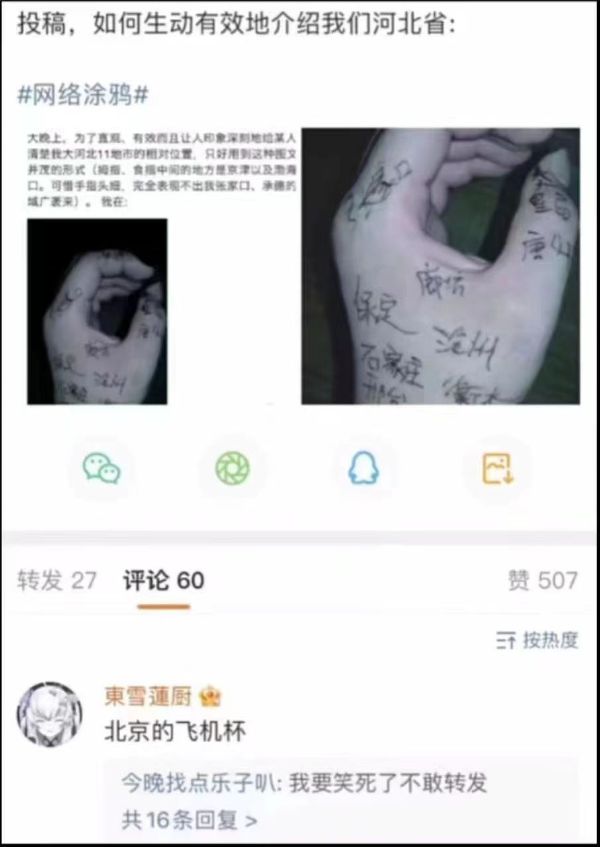600x847 pixels.
Task: Switch to the 转发 27 tab
Action: (x=56, y=580)
